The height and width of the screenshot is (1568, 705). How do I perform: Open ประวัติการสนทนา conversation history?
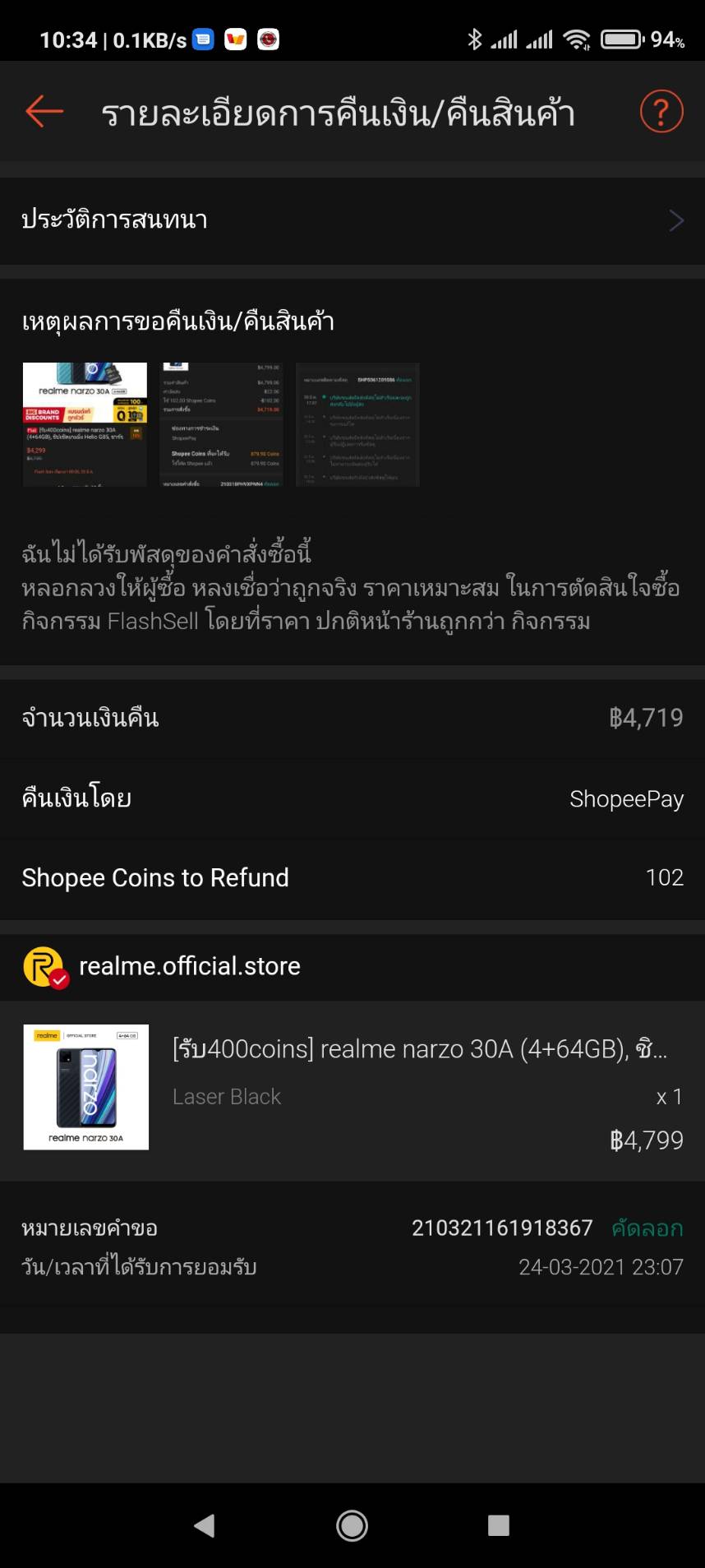pyautogui.click(x=352, y=220)
